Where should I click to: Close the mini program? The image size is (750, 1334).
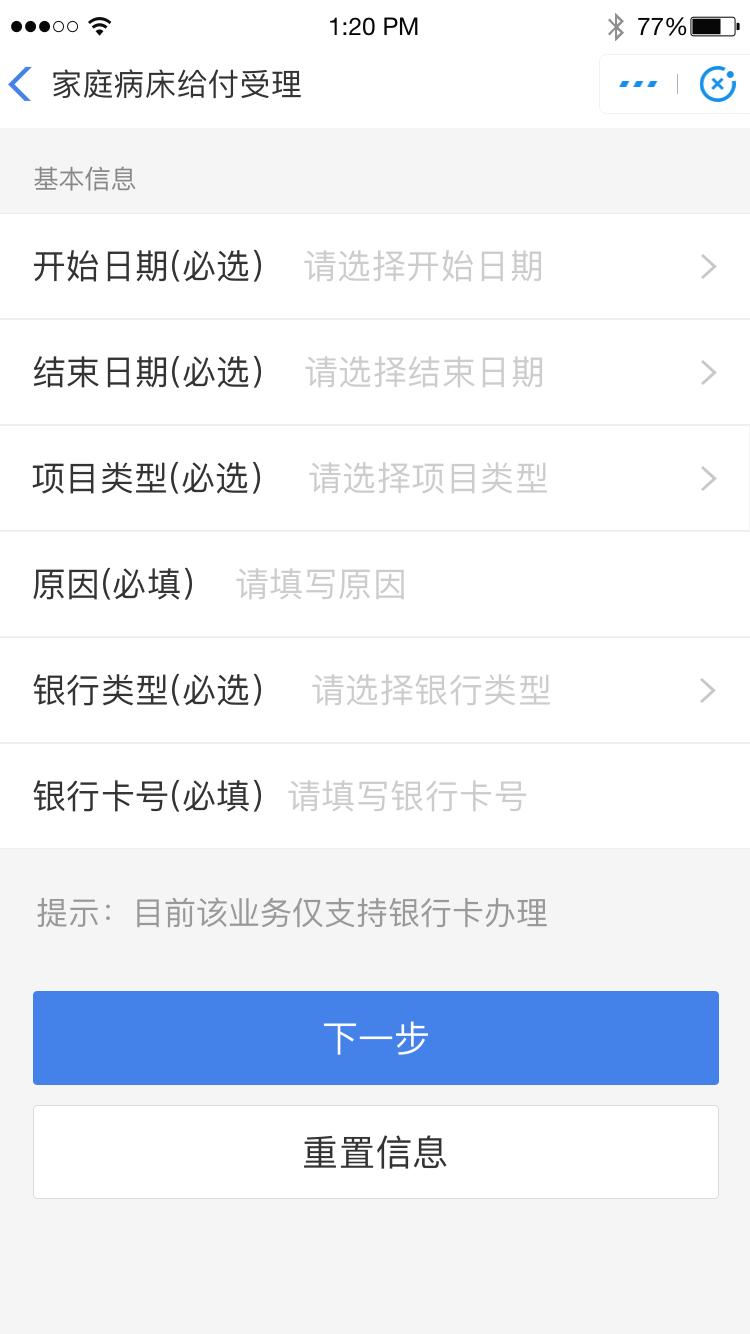[x=716, y=84]
